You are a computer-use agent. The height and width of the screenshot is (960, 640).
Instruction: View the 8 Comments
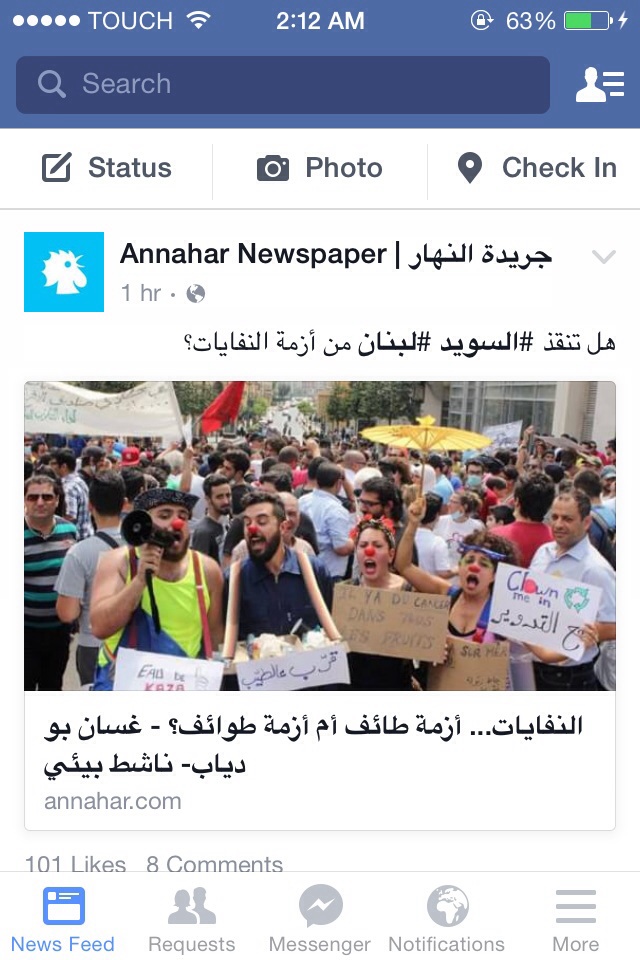tap(214, 864)
